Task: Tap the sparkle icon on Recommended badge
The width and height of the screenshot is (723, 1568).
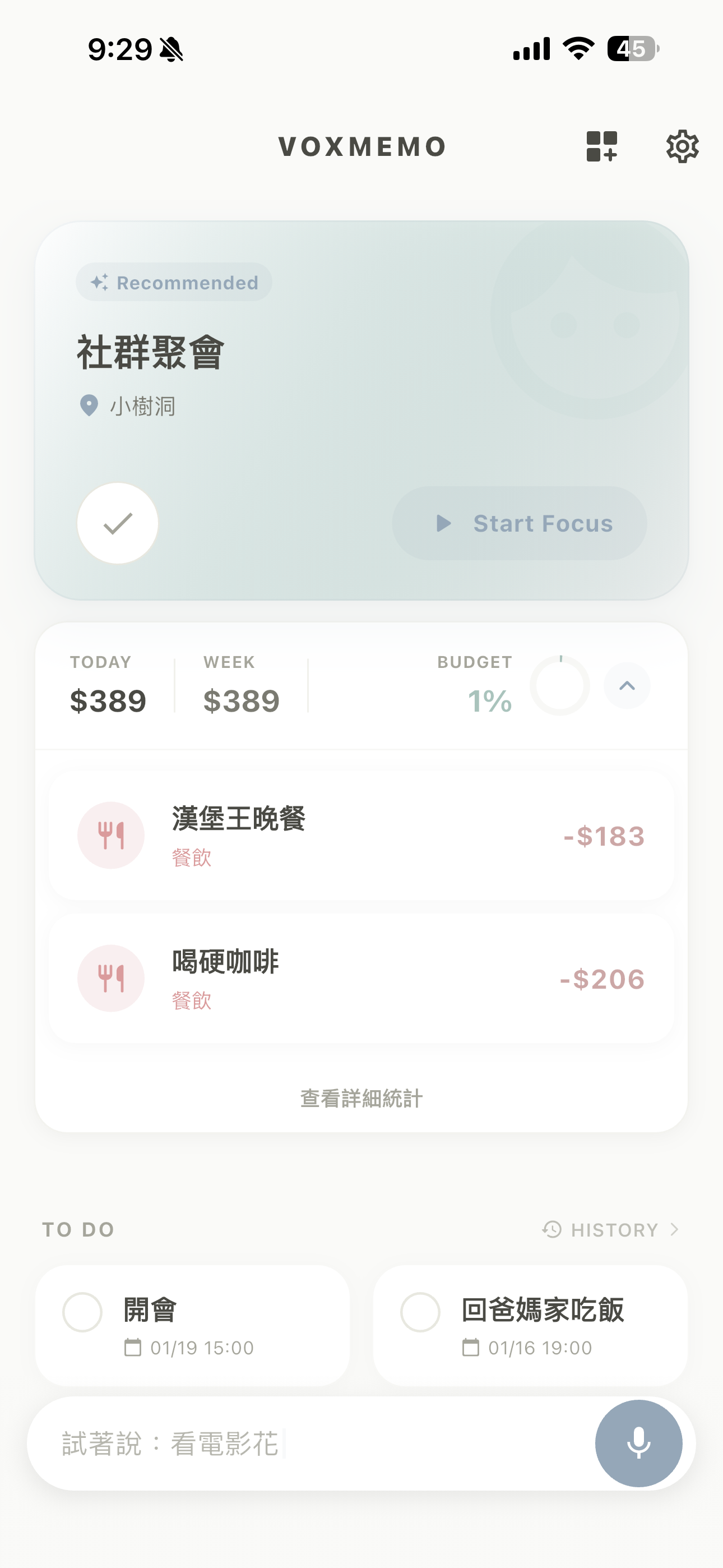Action: [99, 282]
